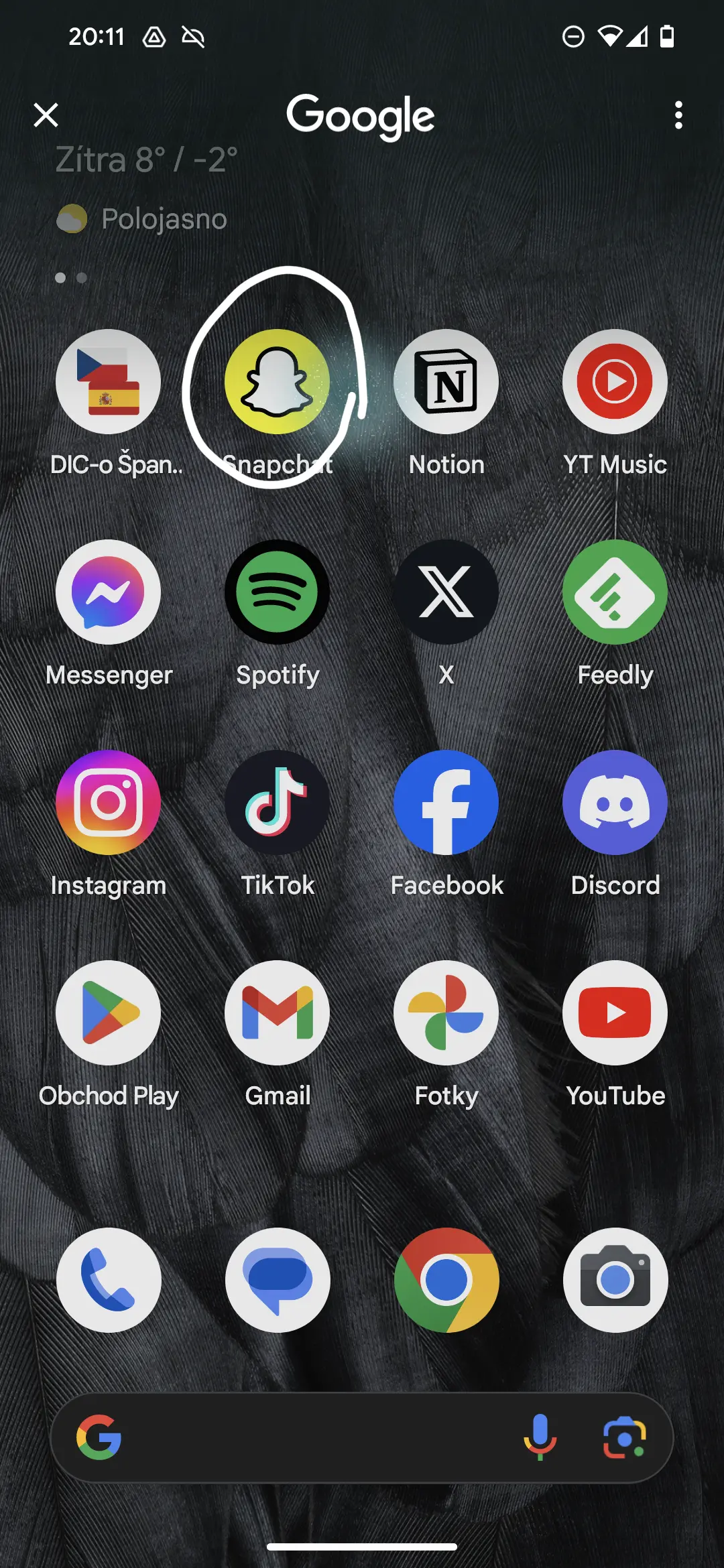Open the X app
The width and height of the screenshot is (724, 1568).
[x=446, y=592]
